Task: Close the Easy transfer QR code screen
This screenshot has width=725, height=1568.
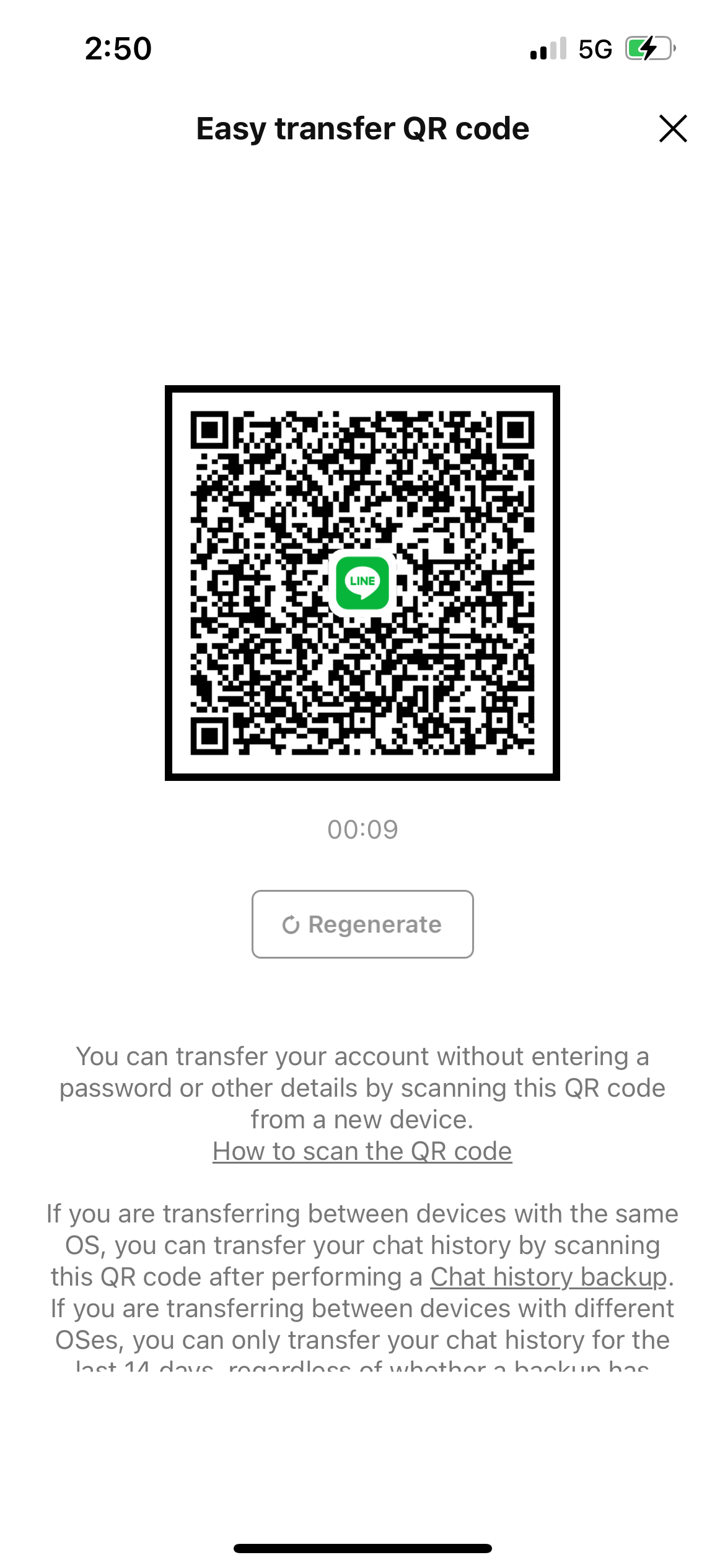Action: (x=673, y=129)
